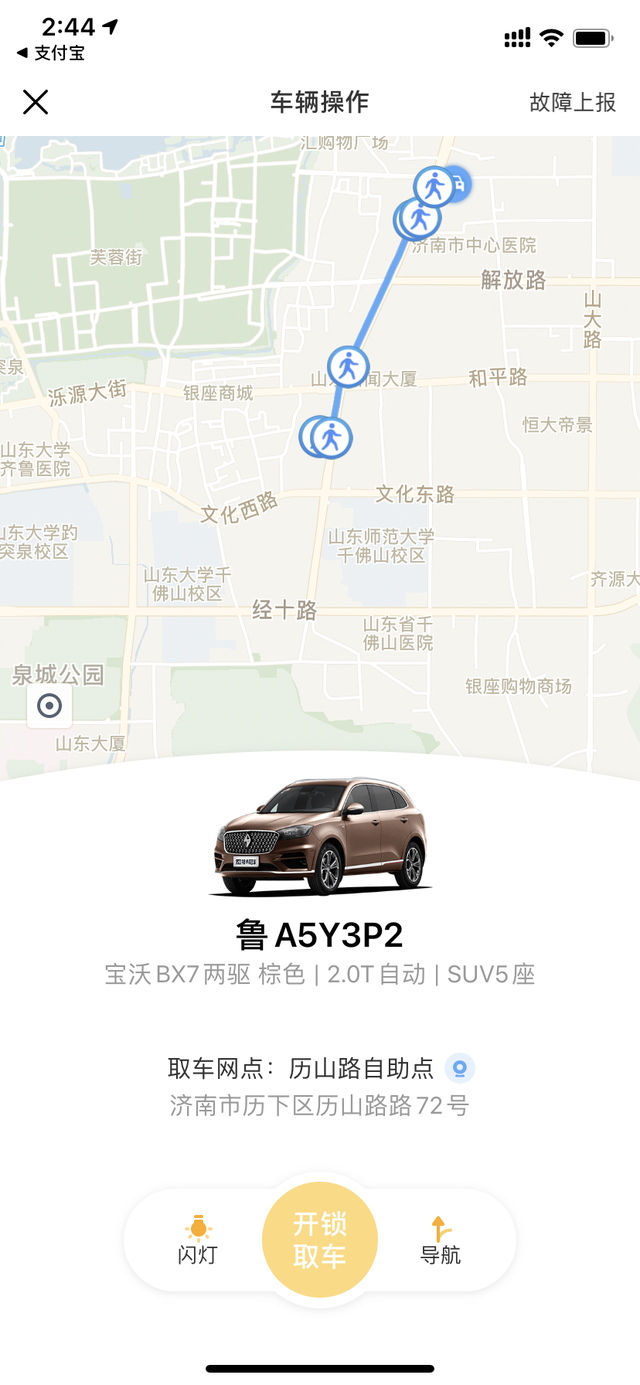Open 故障上报 to report a fault
The height and width of the screenshot is (1385, 640).
point(572,102)
